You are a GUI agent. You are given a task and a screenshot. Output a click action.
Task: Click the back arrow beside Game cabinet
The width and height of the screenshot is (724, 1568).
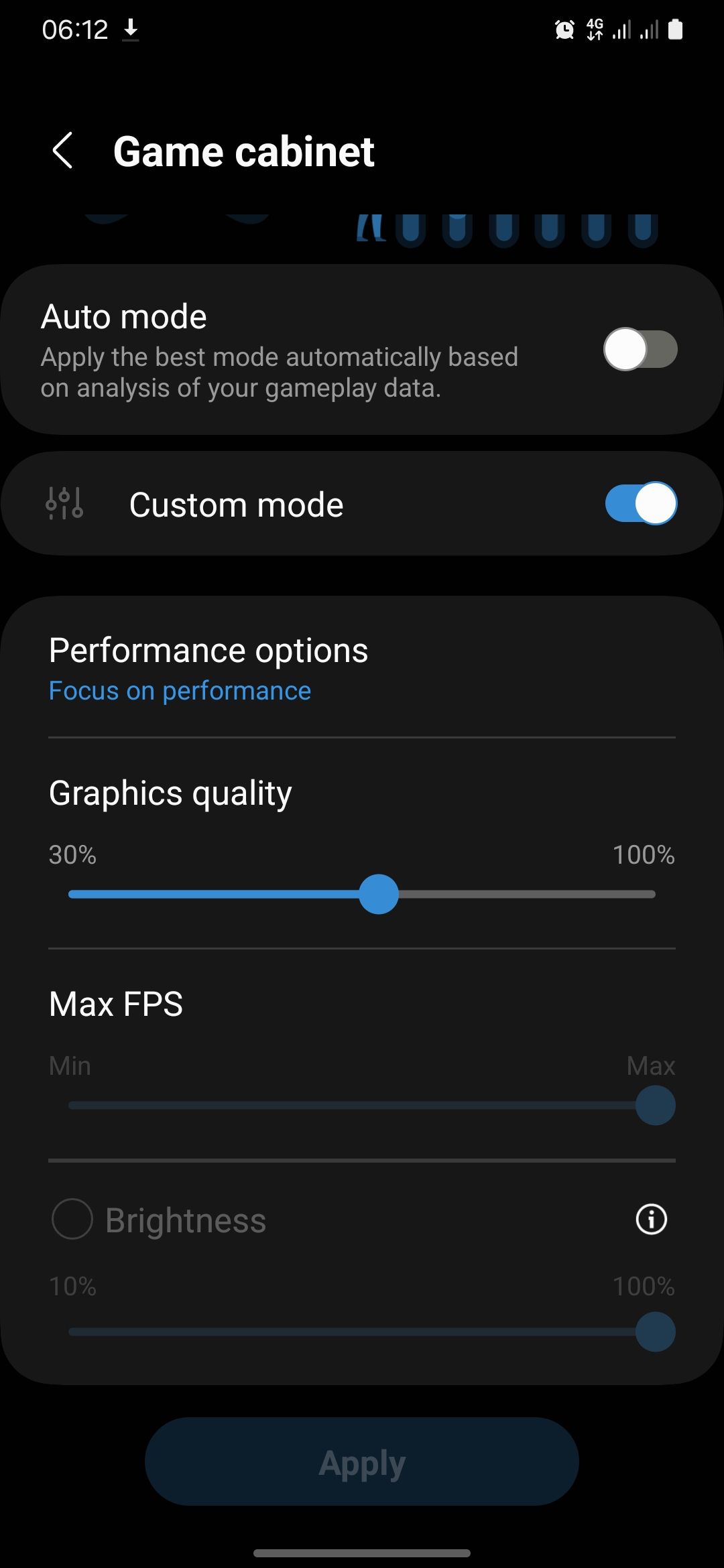(63, 151)
